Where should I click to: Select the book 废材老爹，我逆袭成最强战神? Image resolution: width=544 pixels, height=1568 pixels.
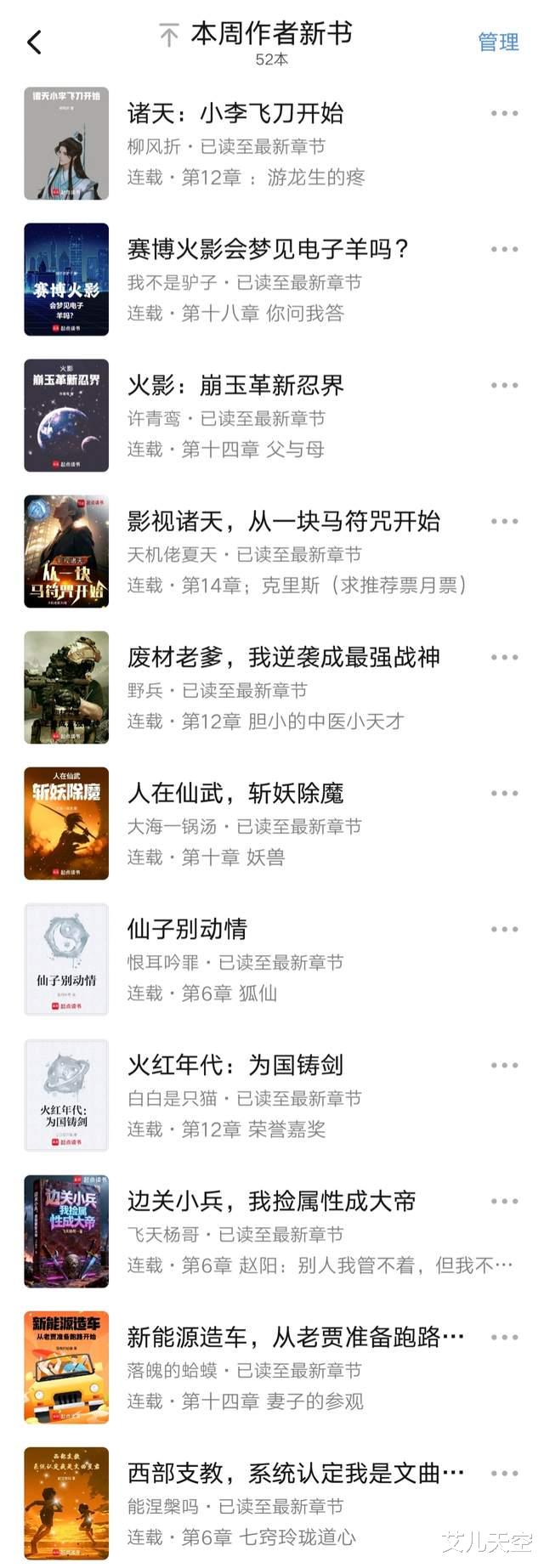point(283,658)
